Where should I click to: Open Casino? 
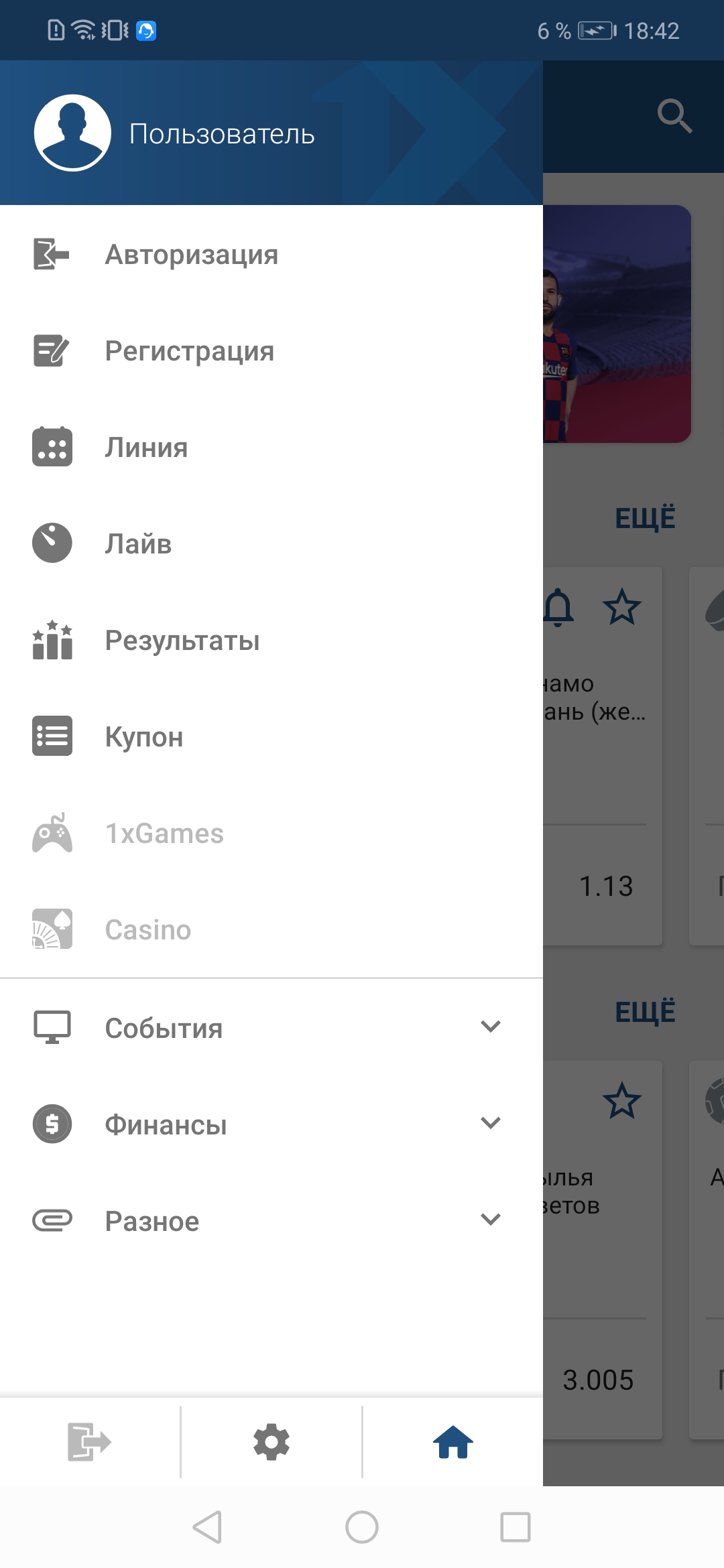coord(271,929)
